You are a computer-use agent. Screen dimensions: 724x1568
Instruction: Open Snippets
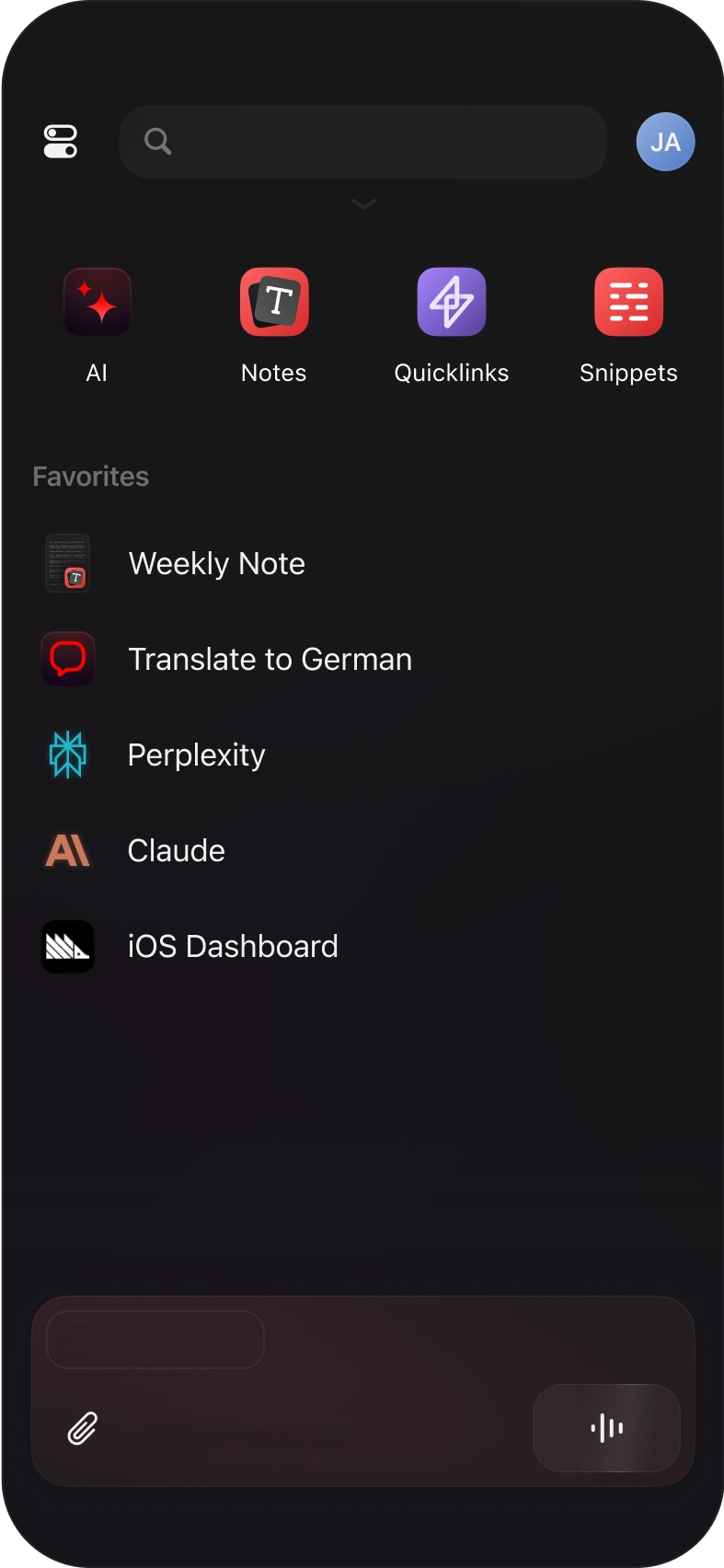628,303
